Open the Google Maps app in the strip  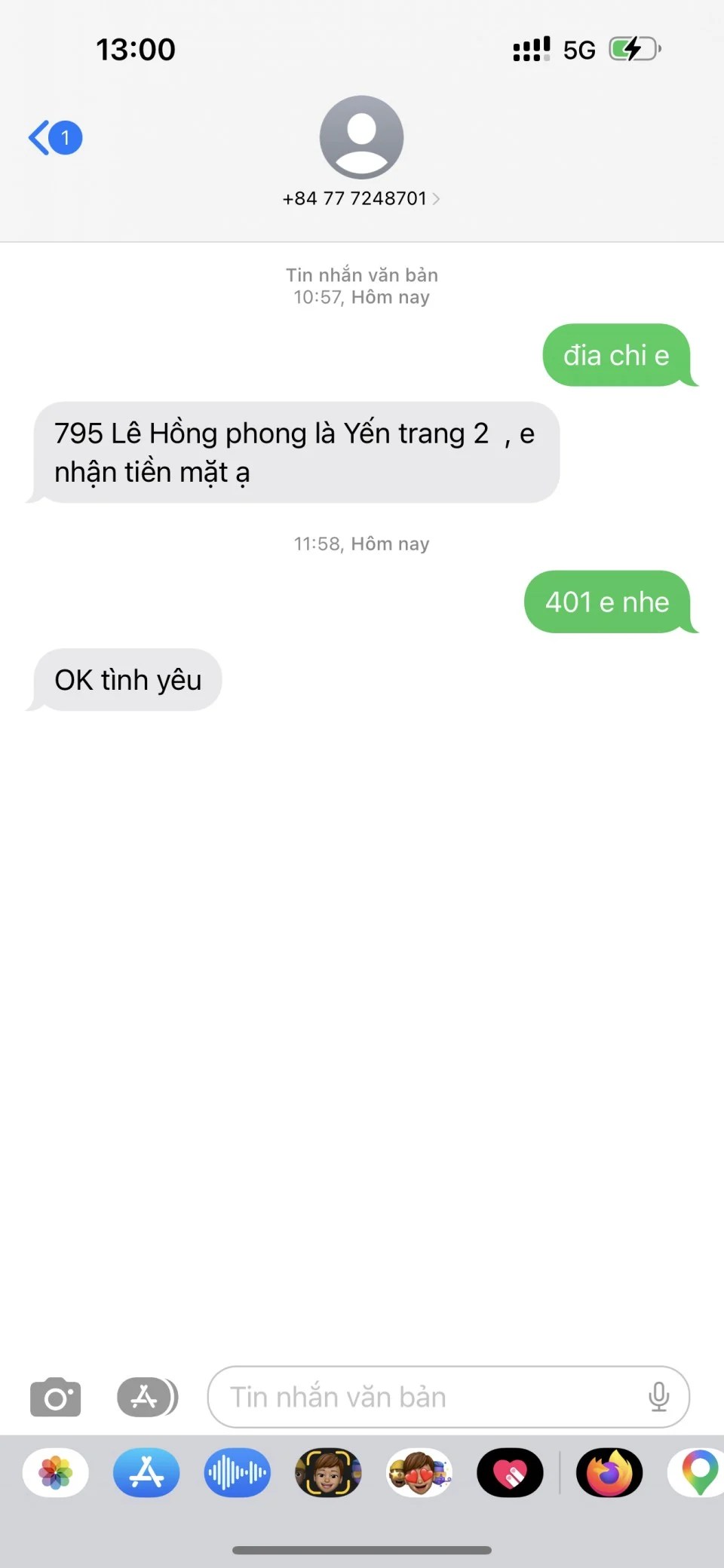(698, 1473)
